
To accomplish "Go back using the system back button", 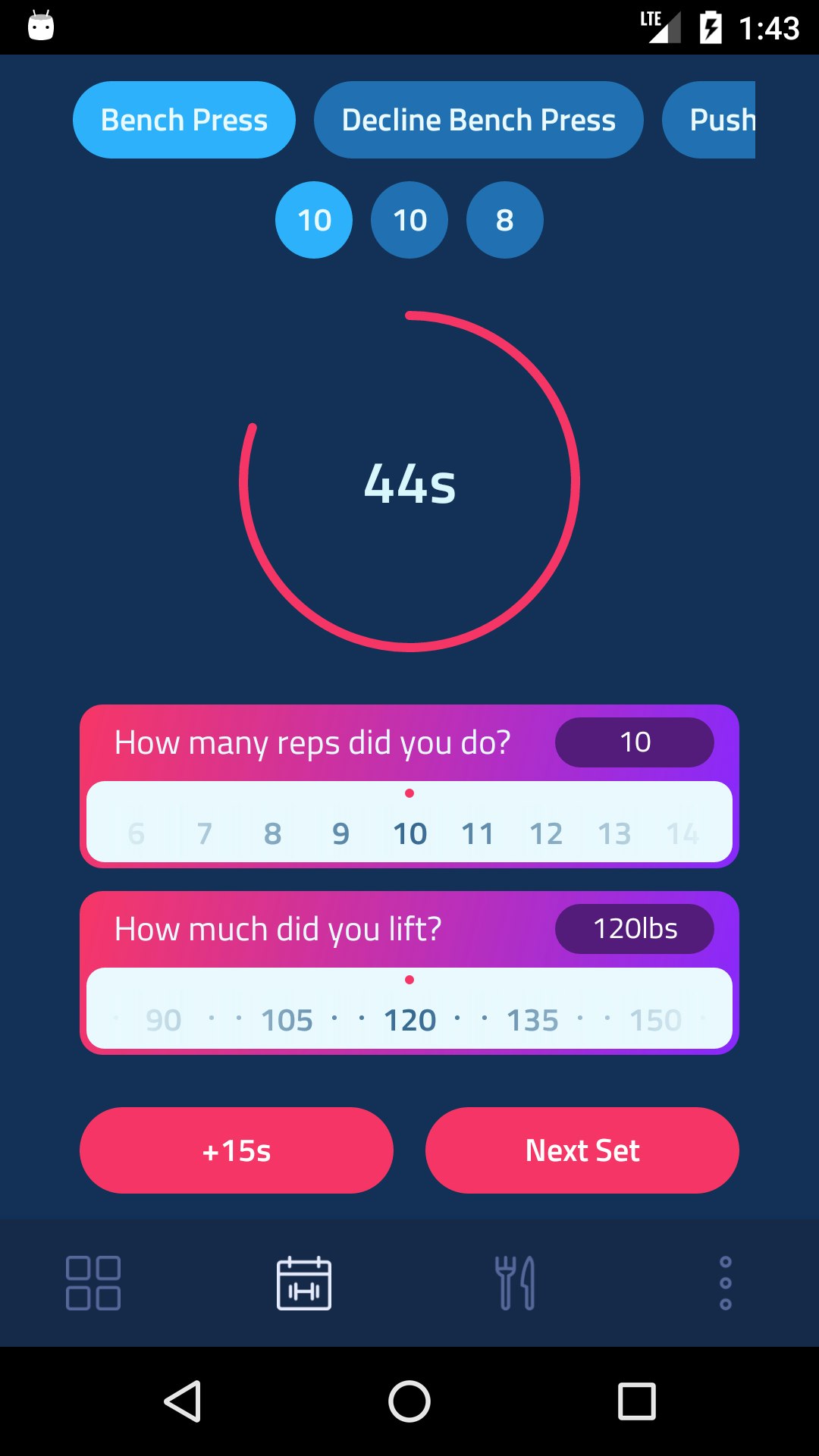I will point(183,1401).
